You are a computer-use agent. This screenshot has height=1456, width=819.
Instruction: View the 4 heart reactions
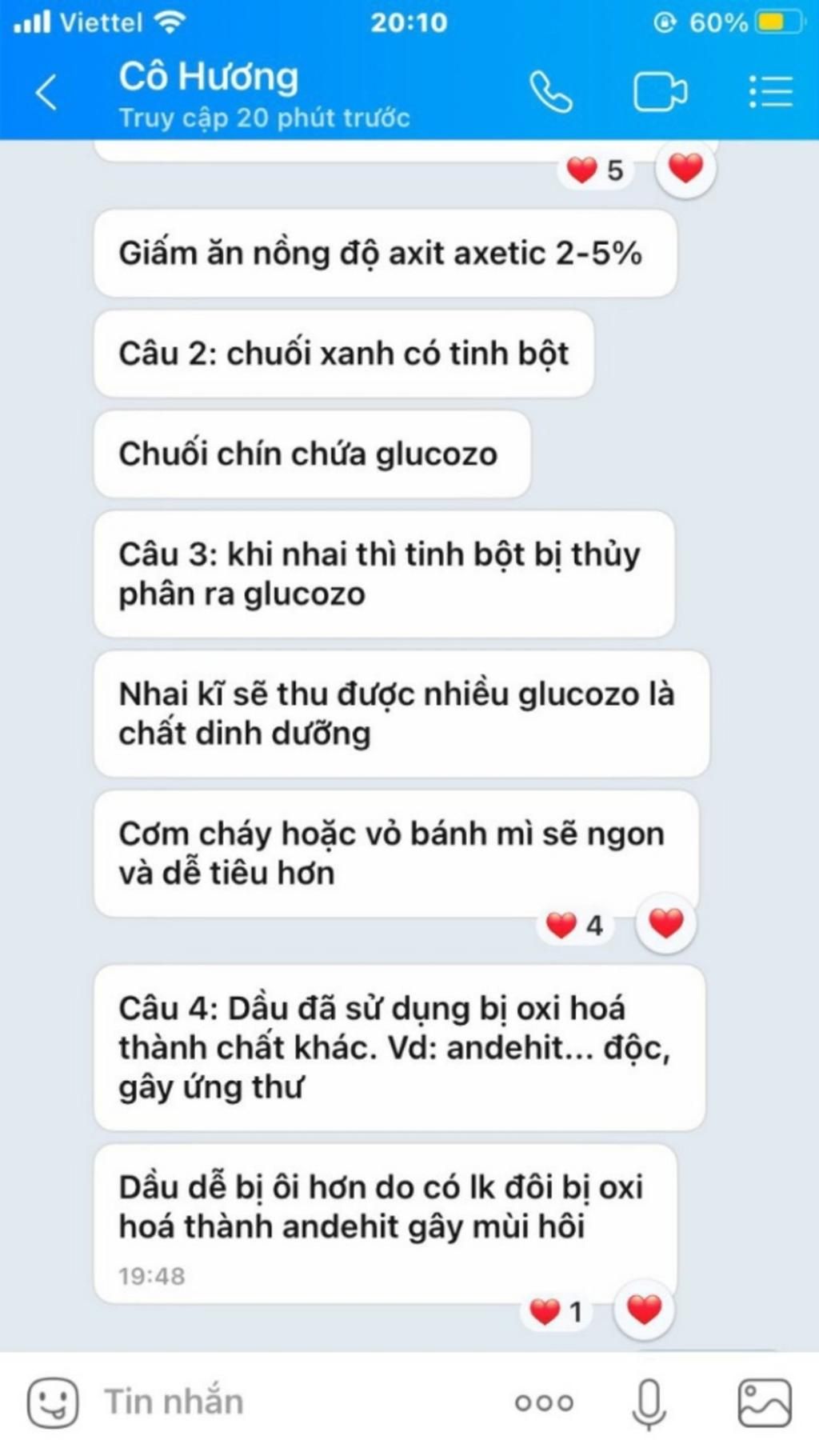coord(574,926)
